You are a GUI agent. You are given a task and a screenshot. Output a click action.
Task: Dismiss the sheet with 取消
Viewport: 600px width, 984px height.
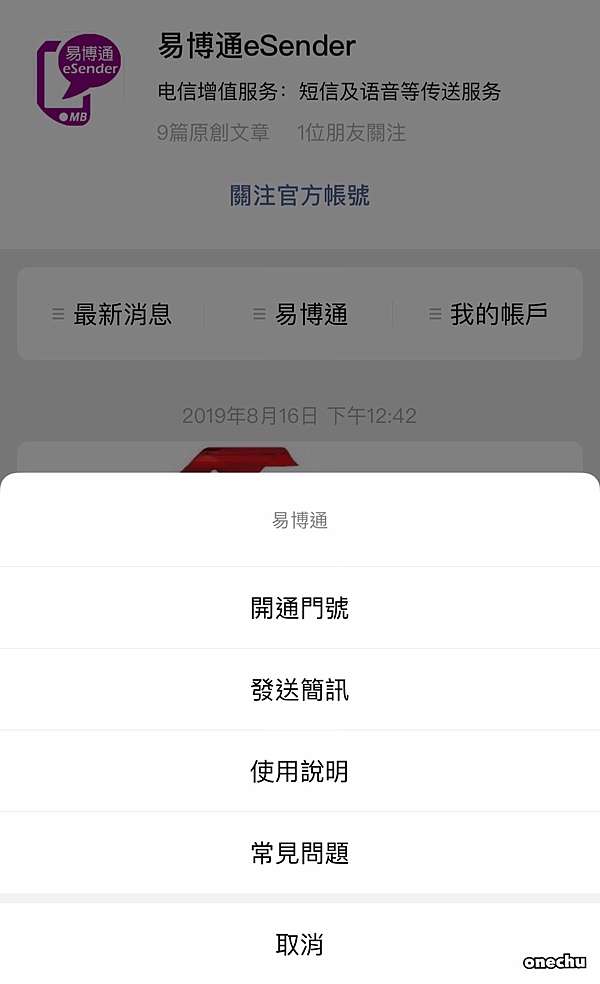[x=299, y=943]
